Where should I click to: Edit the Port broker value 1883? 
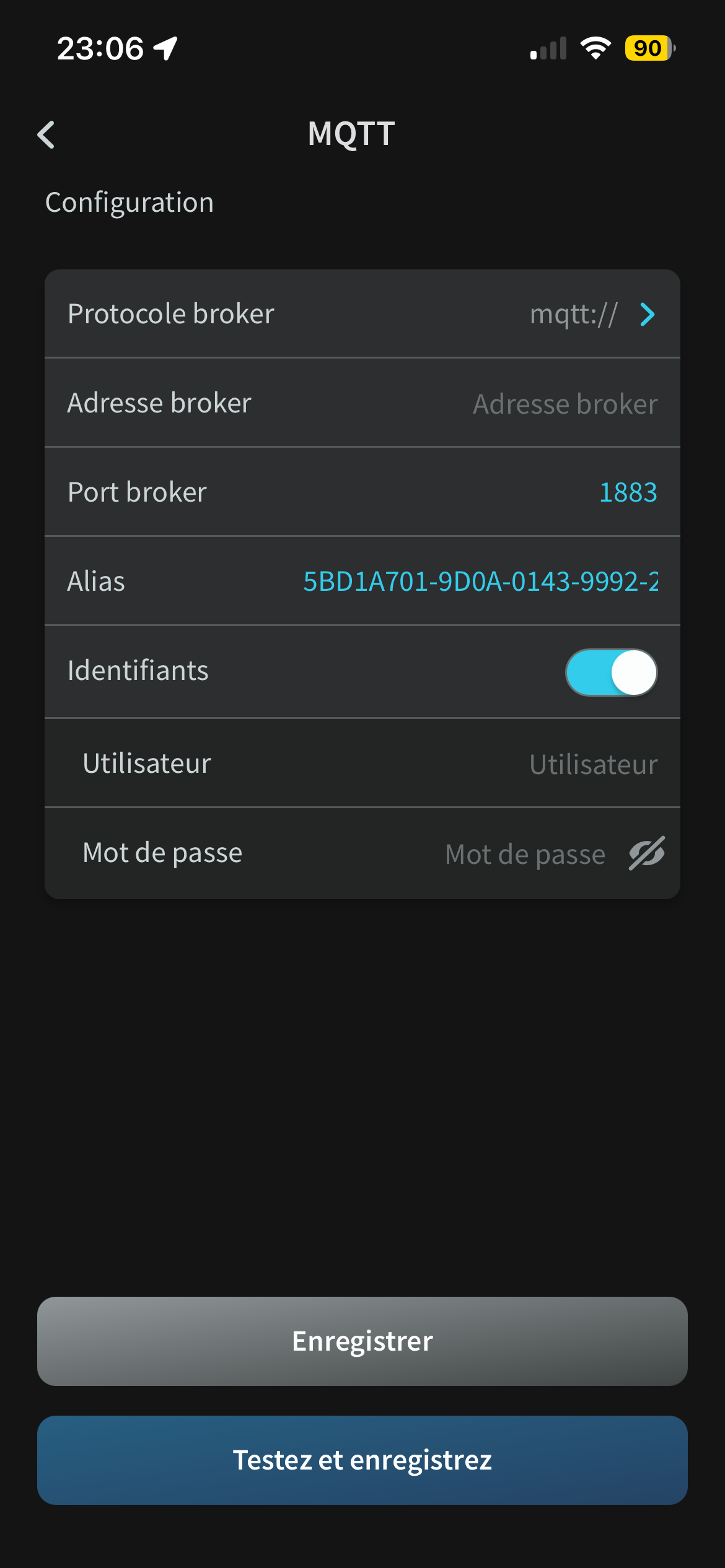627,492
